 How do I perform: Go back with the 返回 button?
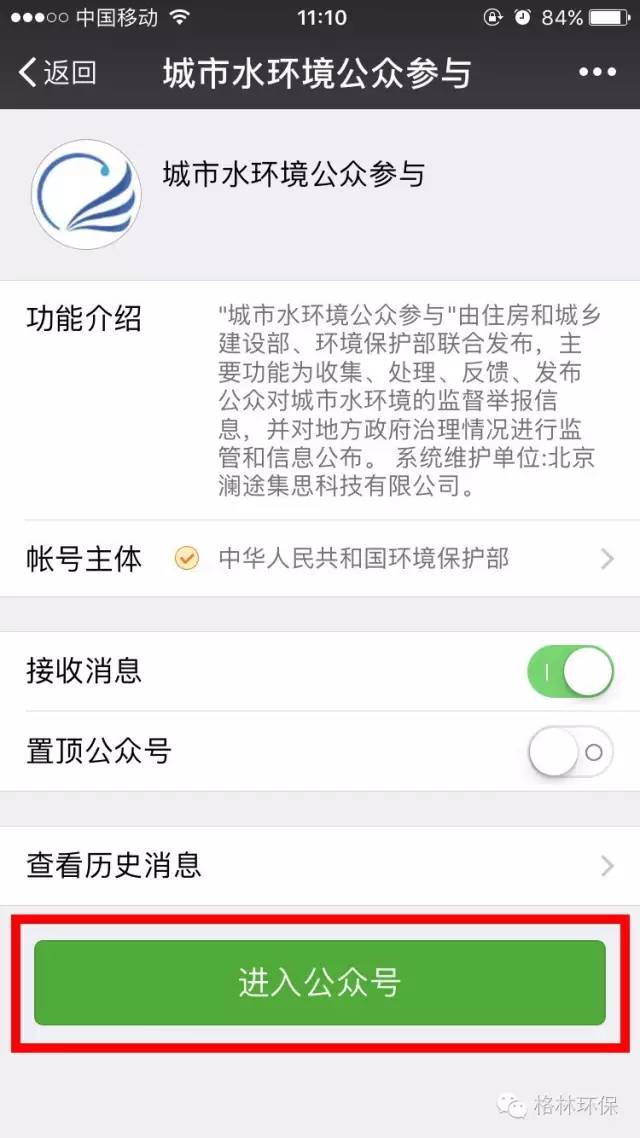pos(57,73)
